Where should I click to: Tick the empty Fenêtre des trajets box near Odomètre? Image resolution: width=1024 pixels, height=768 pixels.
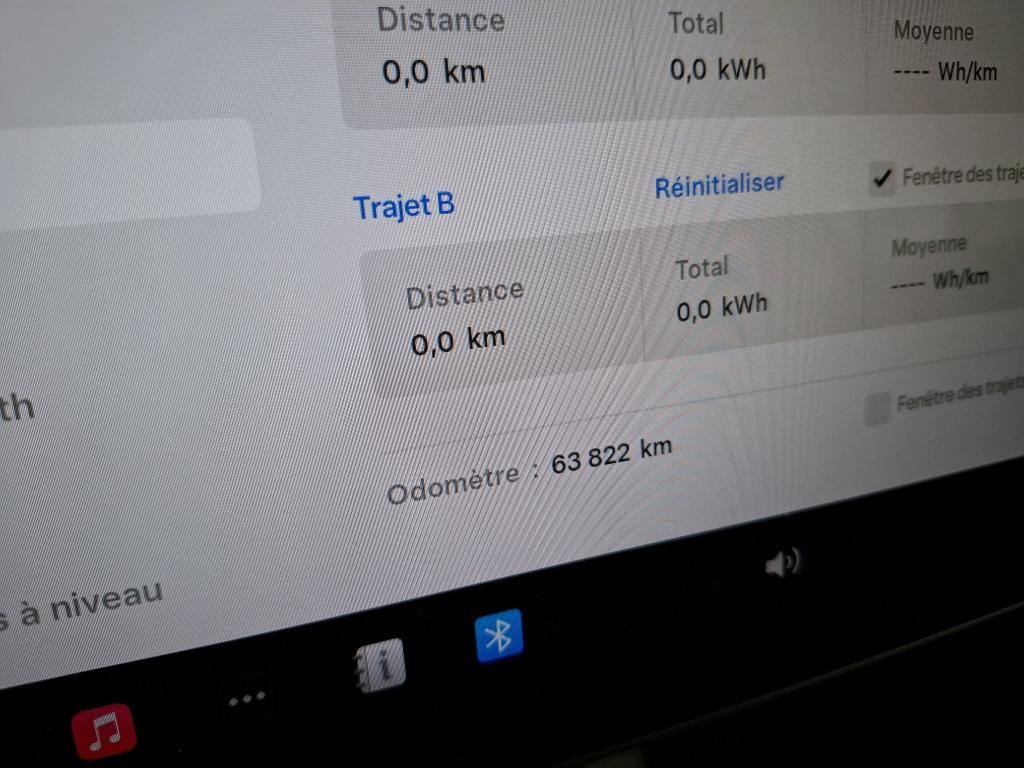877,409
